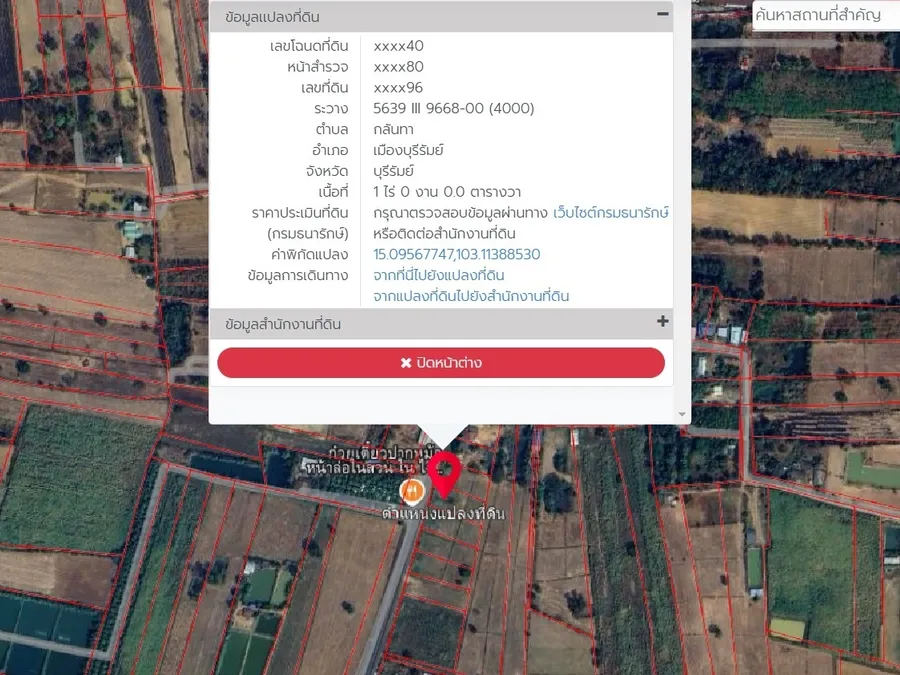Screen dimensions: 900x675
Task: Collapse the ข้อมูลแปลงที่ดิน section
Action: coord(661,15)
